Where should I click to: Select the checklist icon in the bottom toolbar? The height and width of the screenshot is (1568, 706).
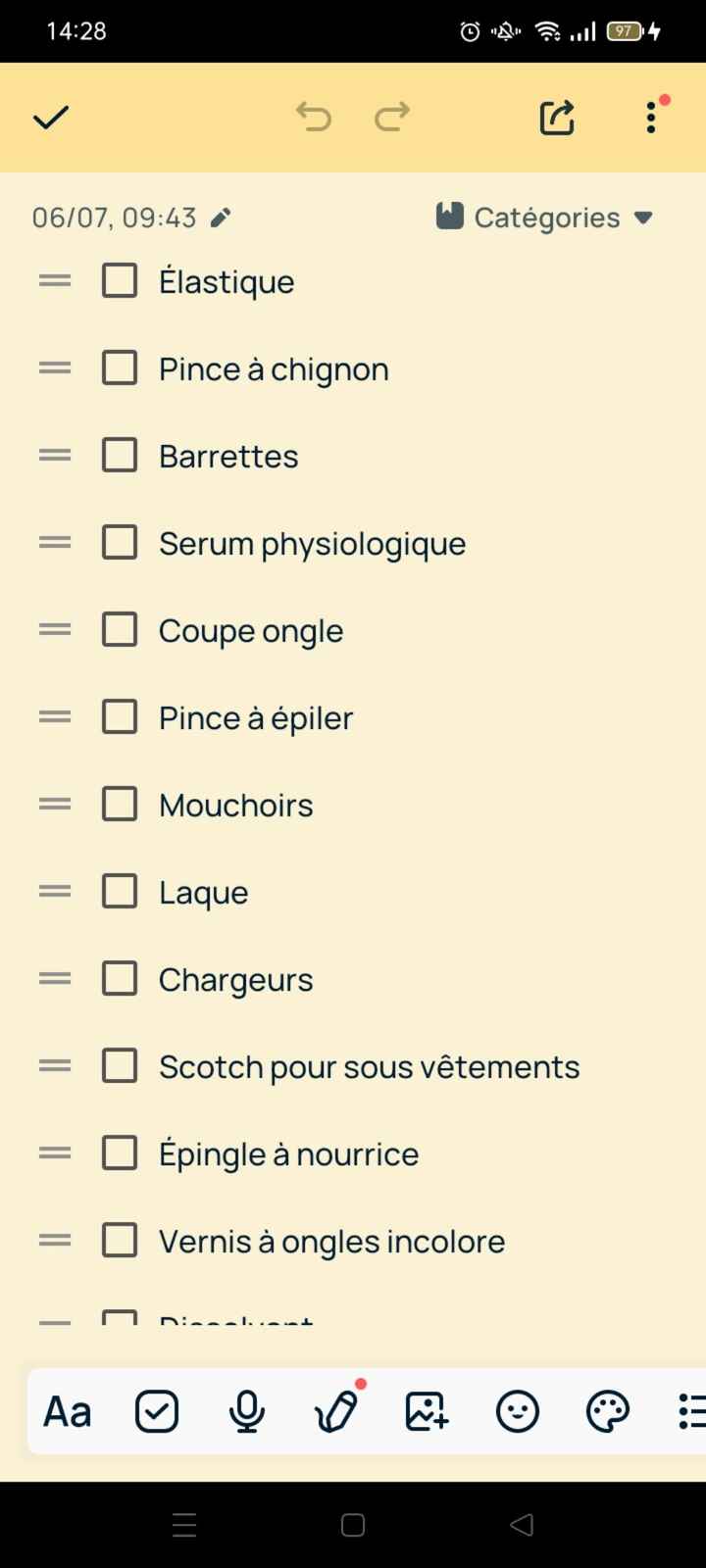click(x=156, y=1411)
